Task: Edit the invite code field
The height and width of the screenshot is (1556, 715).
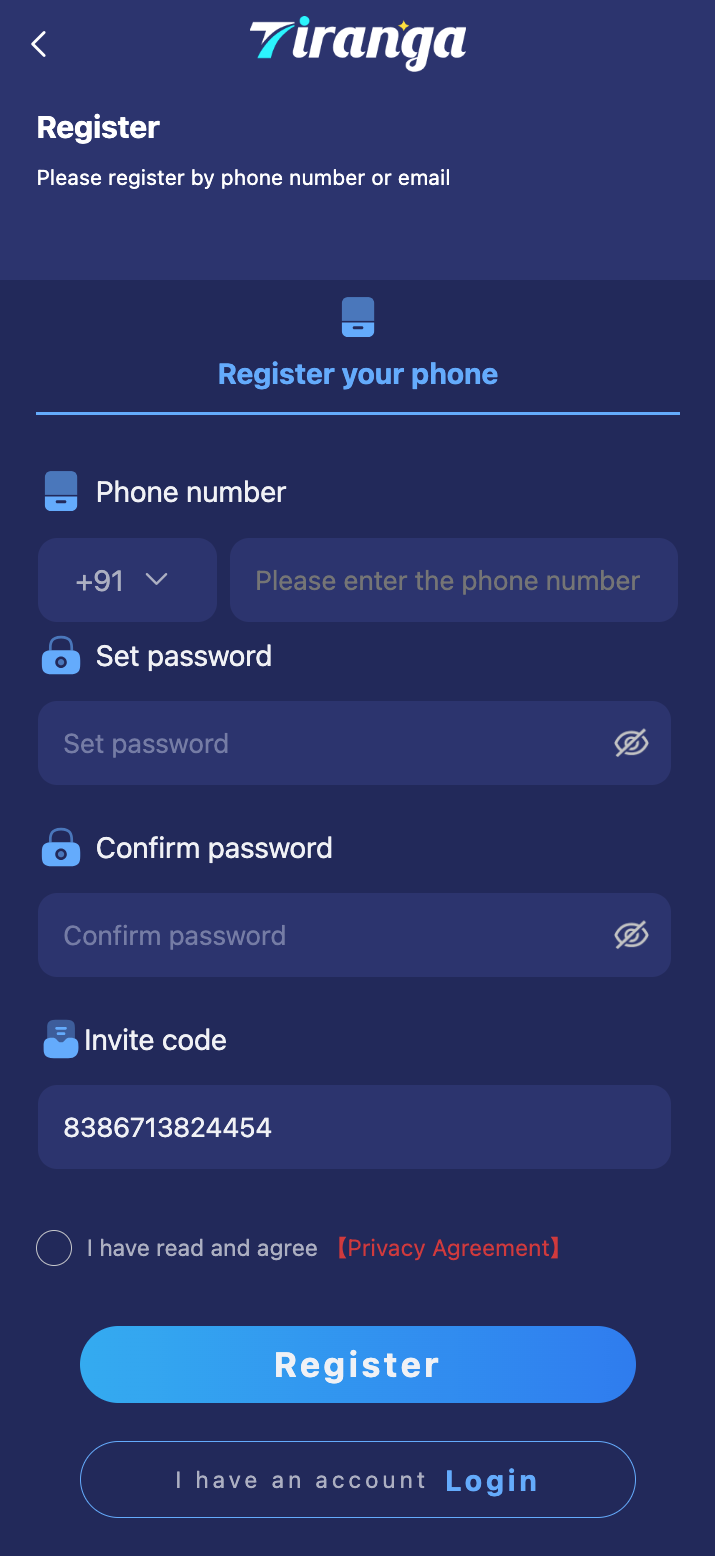Action: [x=354, y=1127]
